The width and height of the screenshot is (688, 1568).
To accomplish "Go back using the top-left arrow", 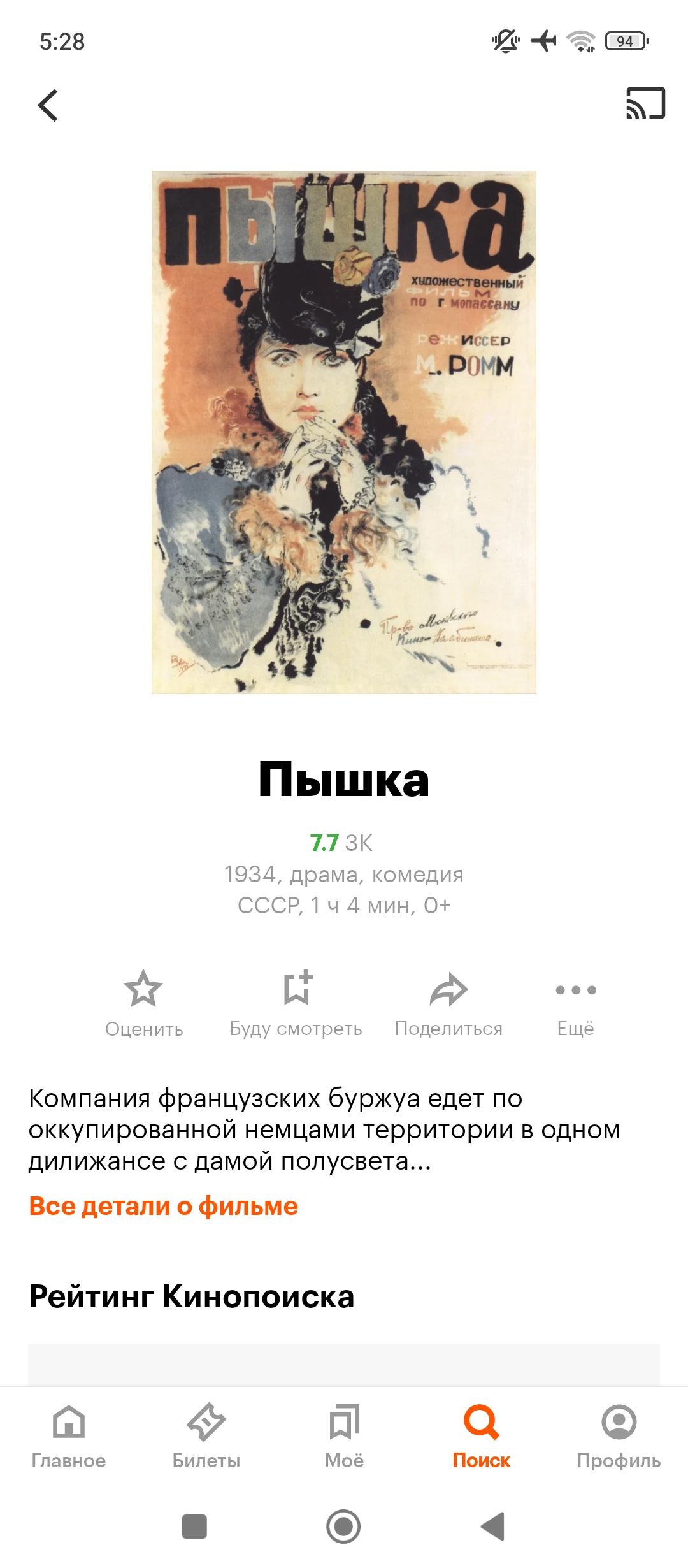I will coord(48,105).
